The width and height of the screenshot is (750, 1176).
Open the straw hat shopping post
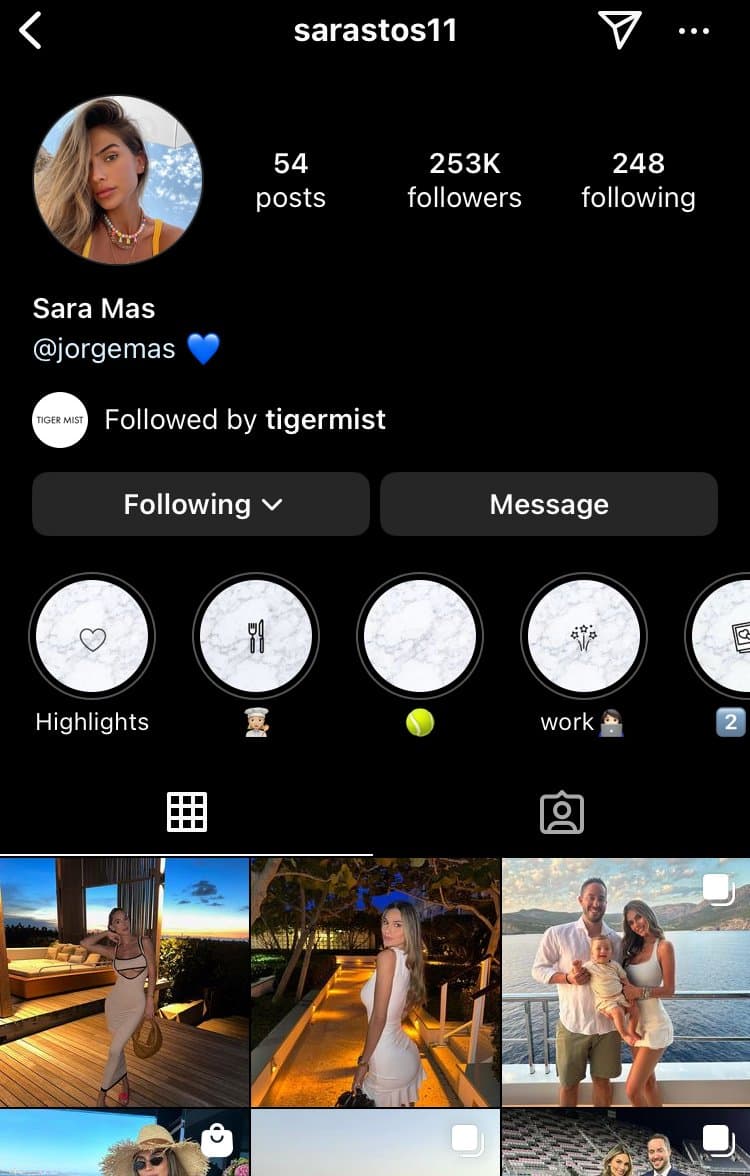[124, 1143]
